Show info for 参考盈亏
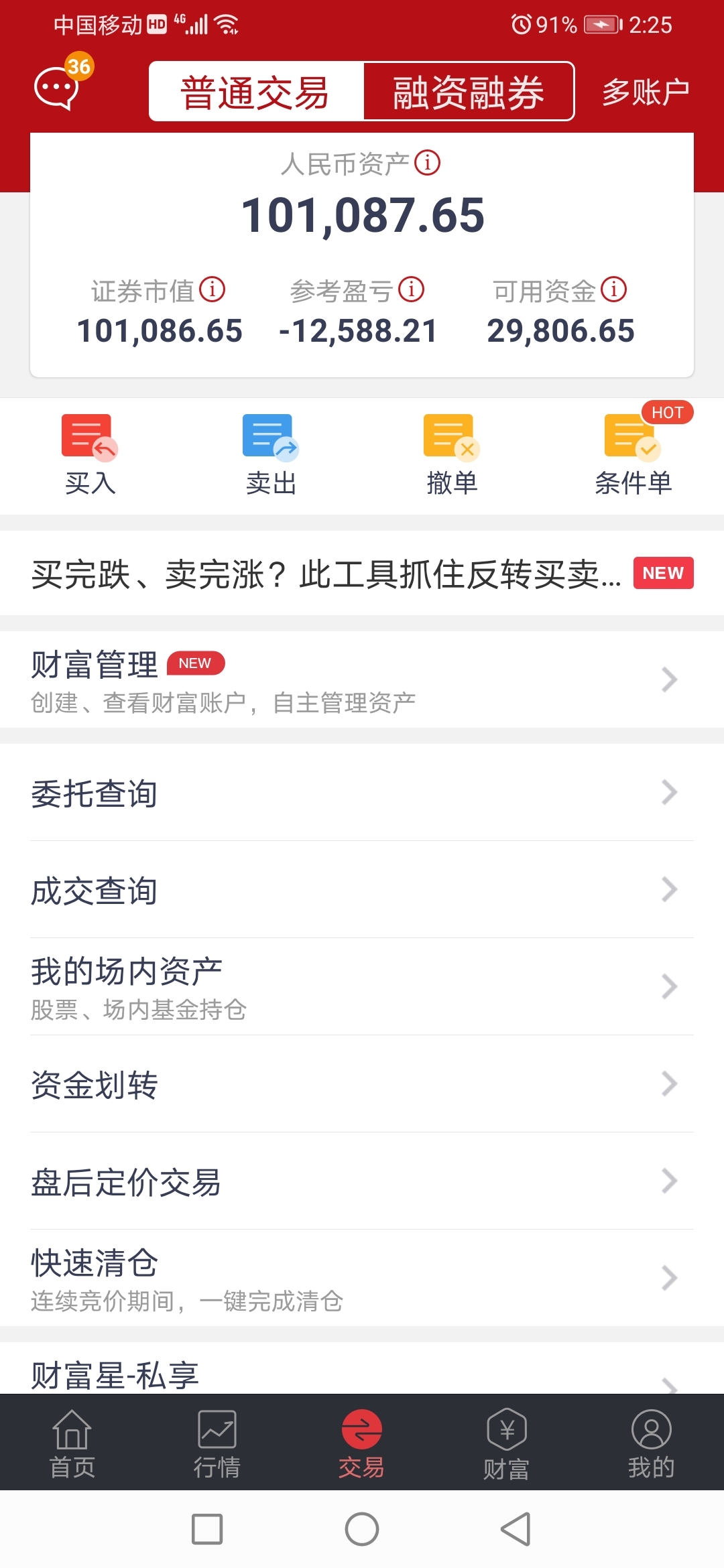724x1568 pixels. [411, 289]
